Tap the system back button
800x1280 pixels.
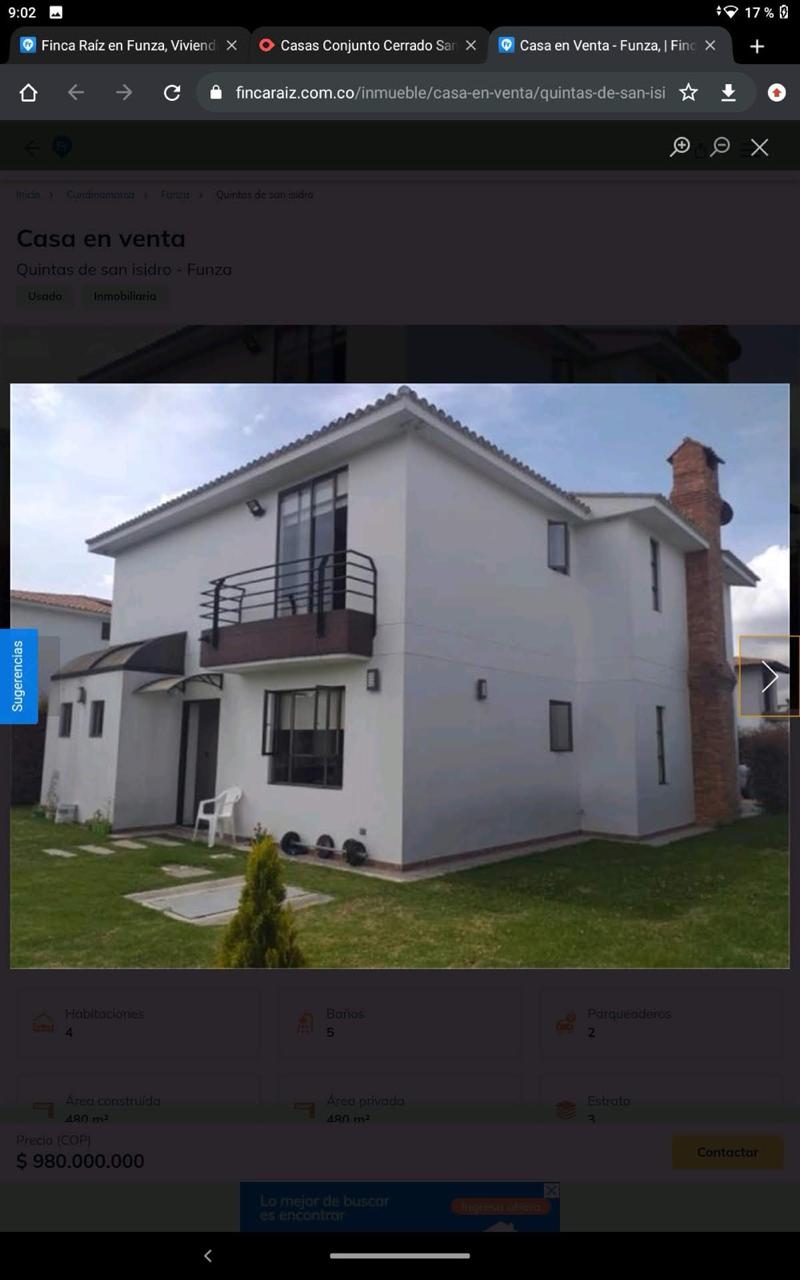(x=208, y=1256)
